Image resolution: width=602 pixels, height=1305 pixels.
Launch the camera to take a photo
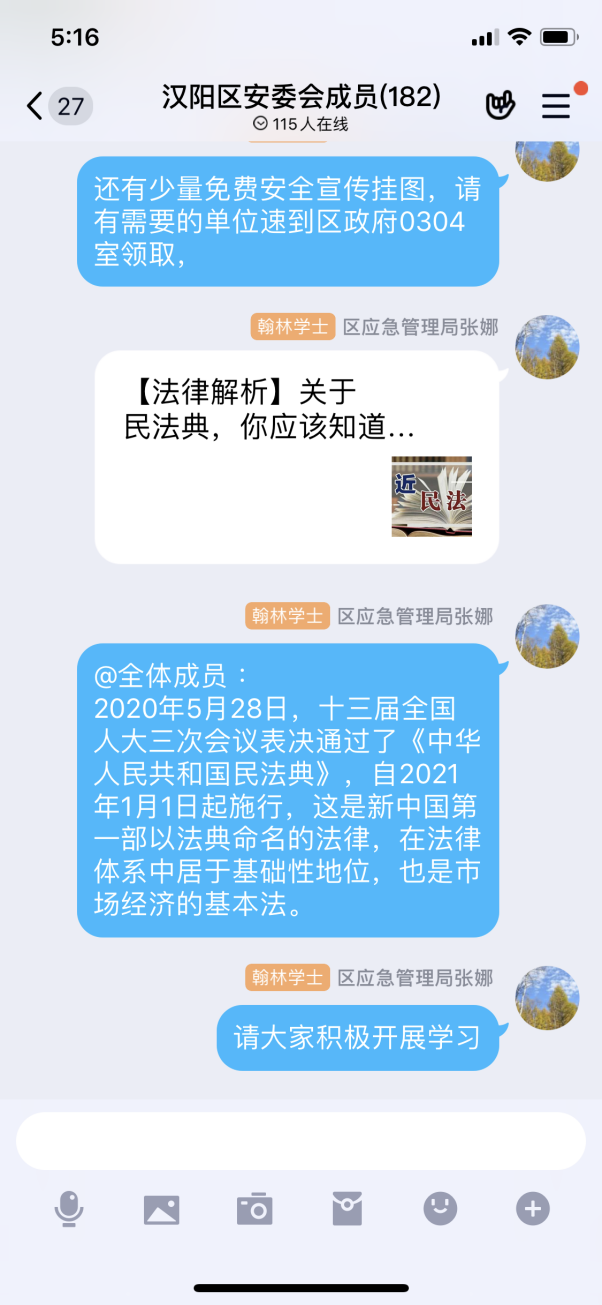pyautogui.click(x=254, y=1209)
